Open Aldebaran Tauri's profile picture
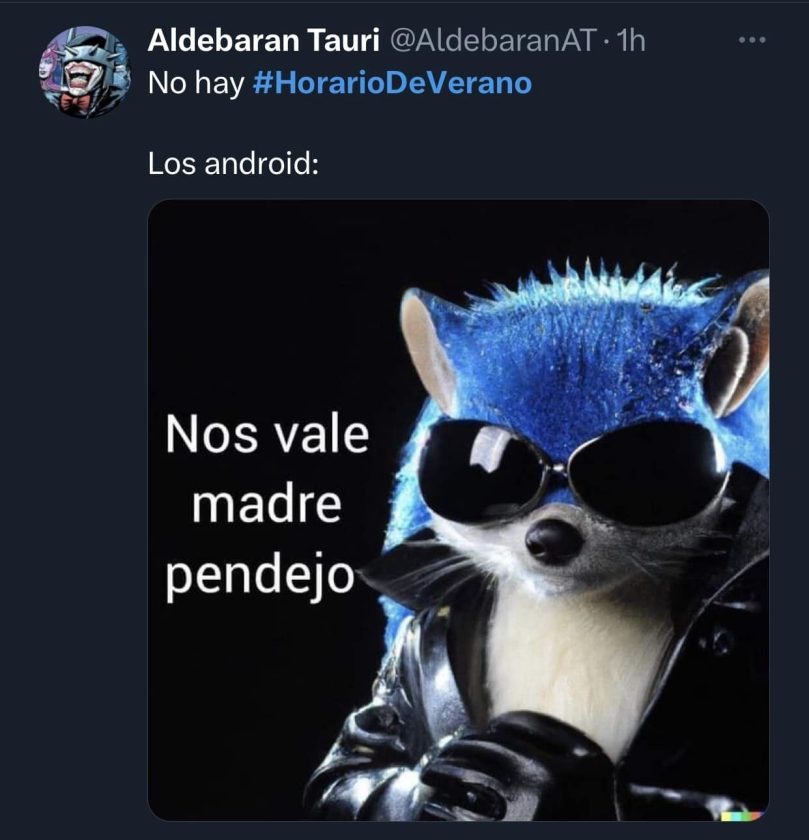The width and height of the screenshot is (809, 840). point(84,72)
